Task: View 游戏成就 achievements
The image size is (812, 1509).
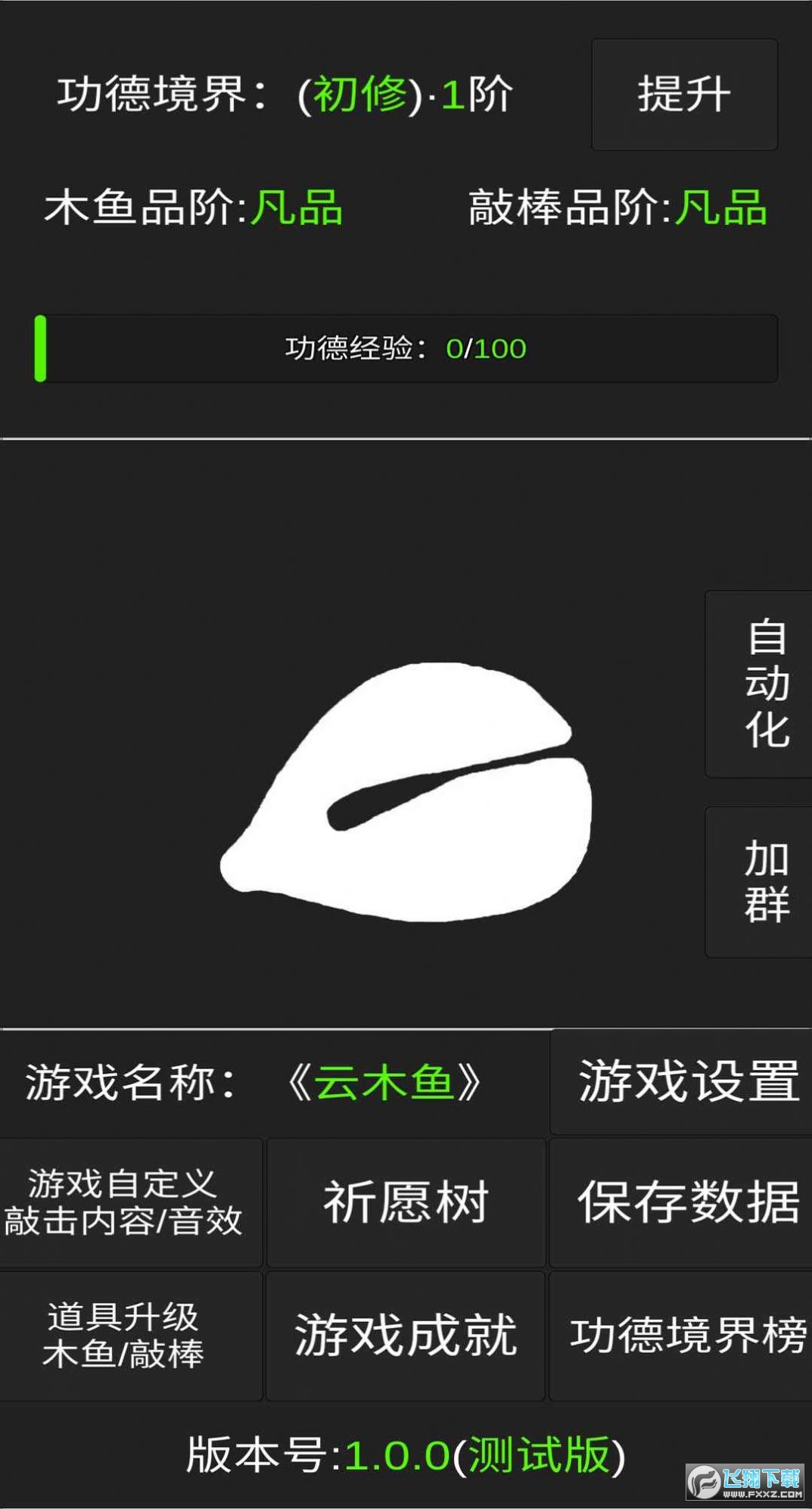Action: (x=406, y=1336)
